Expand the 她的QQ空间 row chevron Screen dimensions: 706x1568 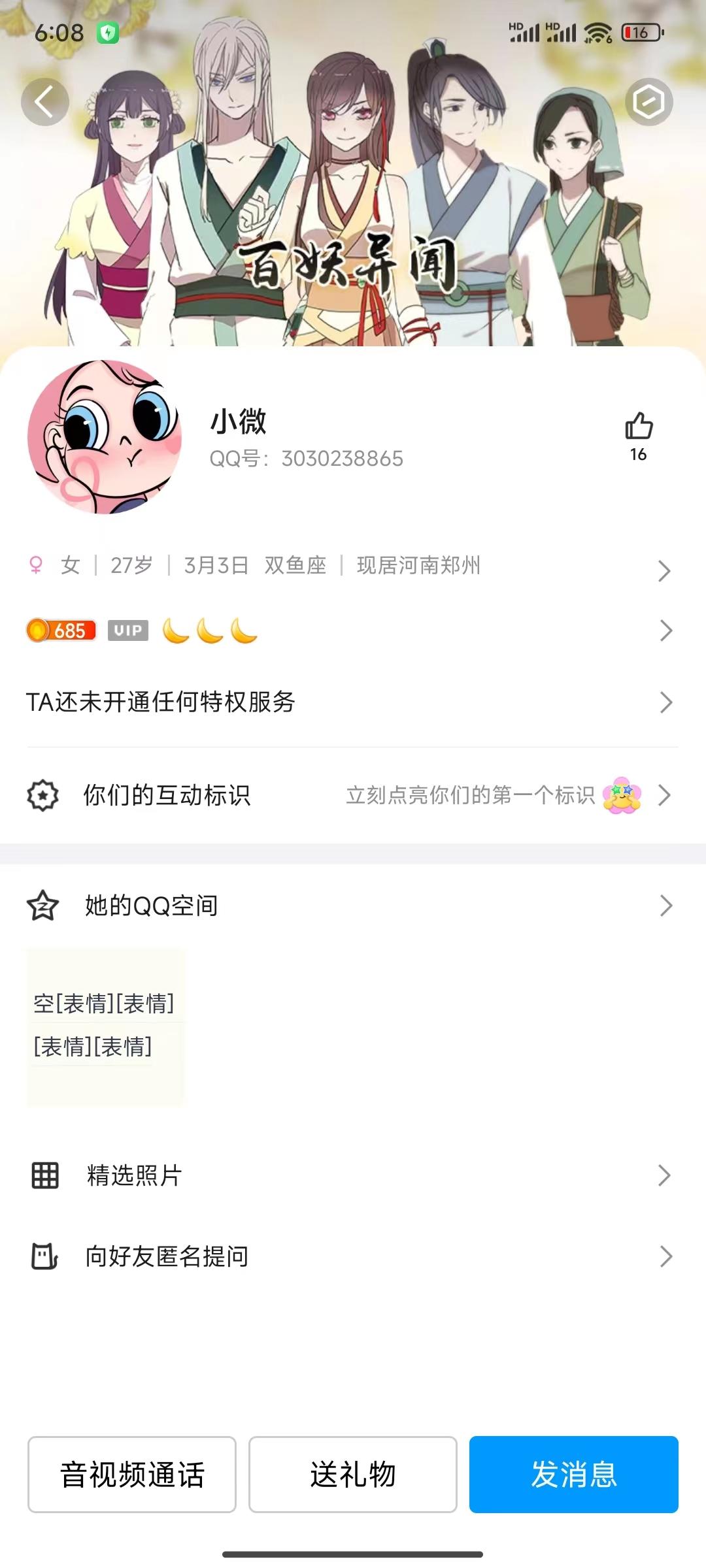point(666,905)
